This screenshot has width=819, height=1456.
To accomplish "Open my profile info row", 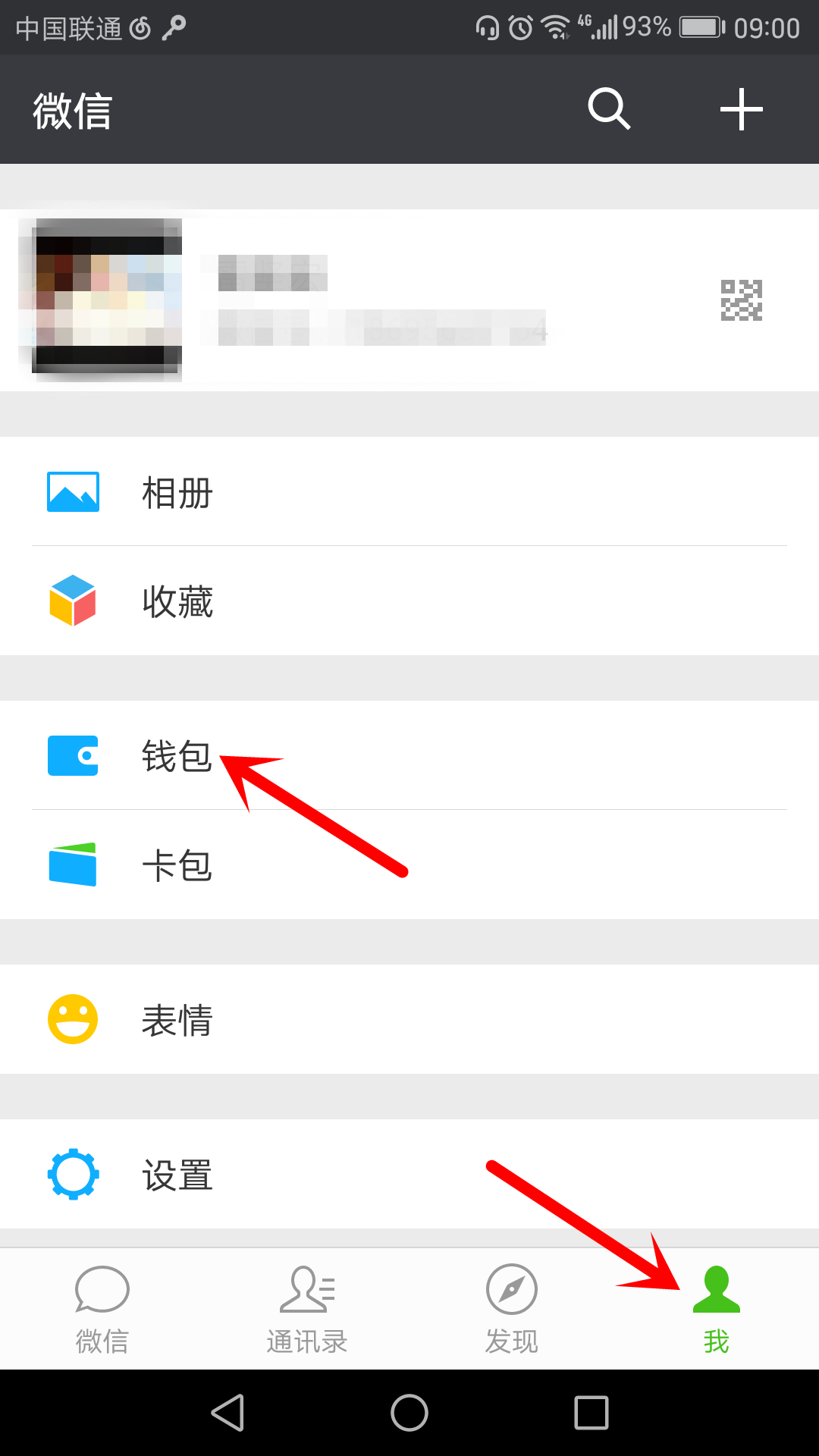I will [409, 300].
